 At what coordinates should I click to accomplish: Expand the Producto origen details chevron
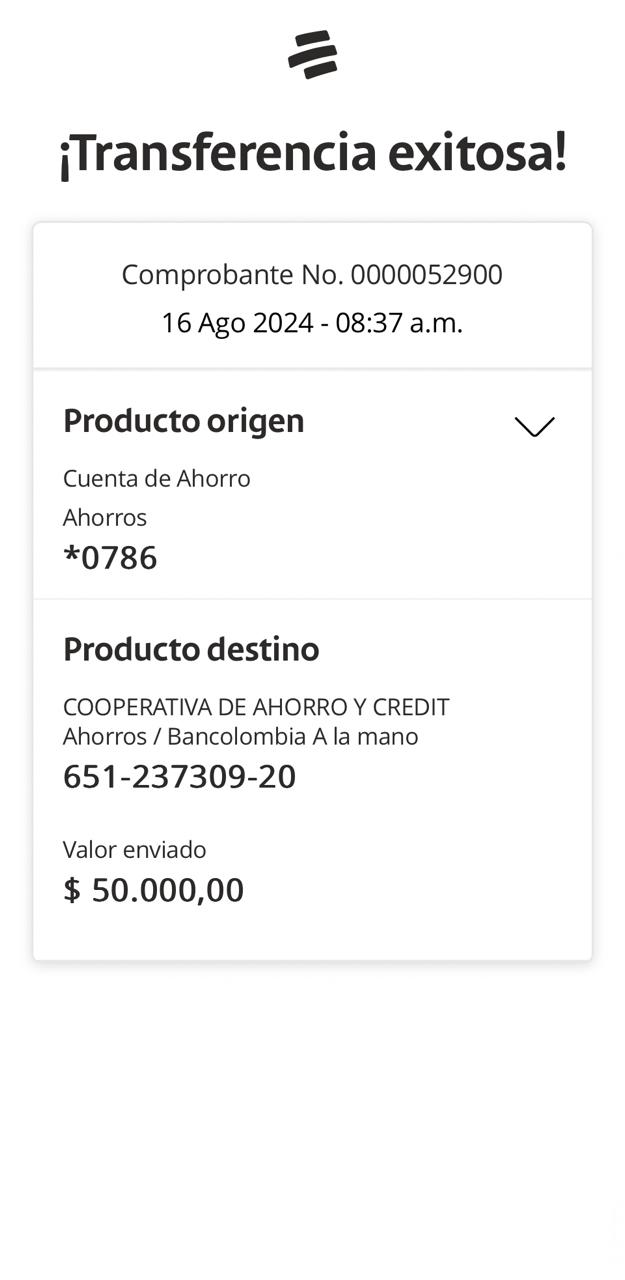[x=534, y=427]
